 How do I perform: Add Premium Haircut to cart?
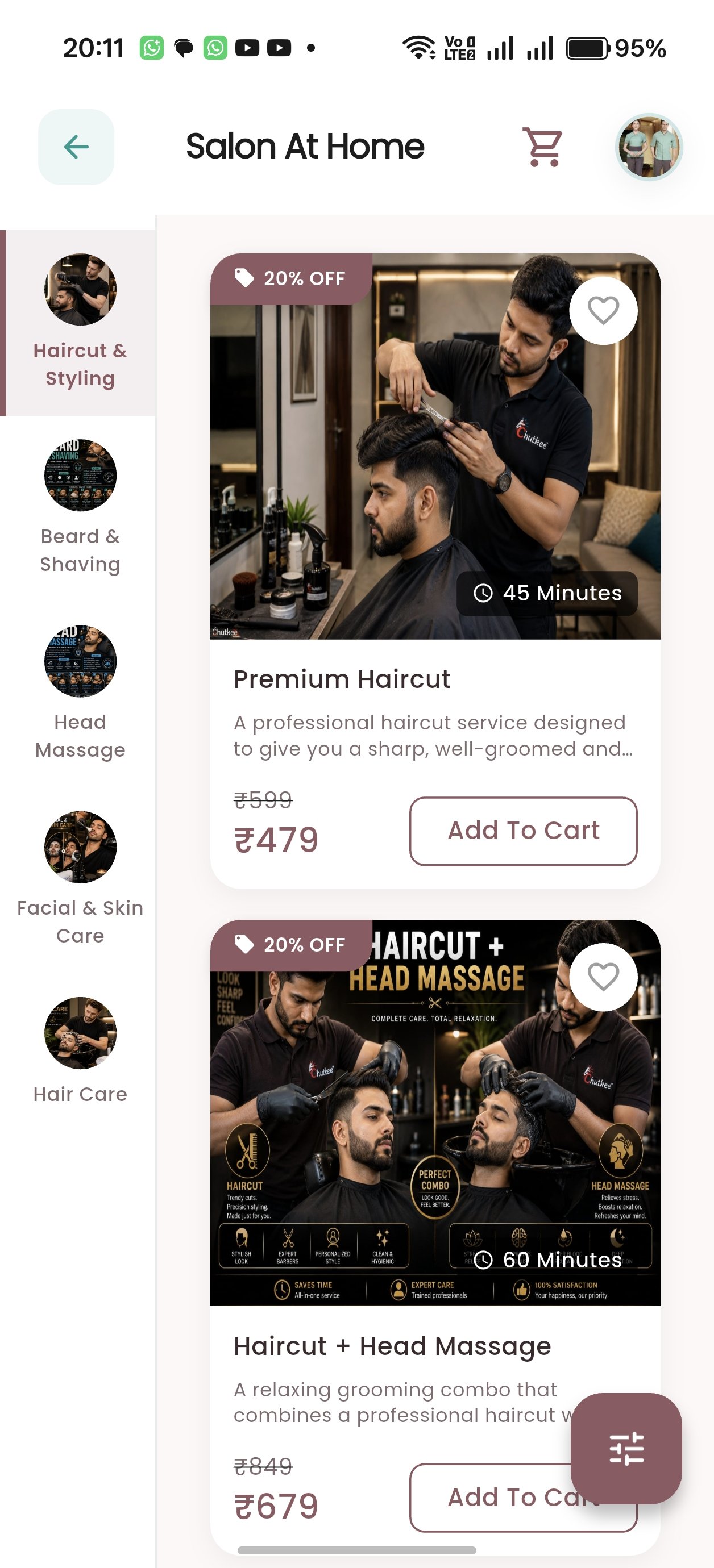524,831
